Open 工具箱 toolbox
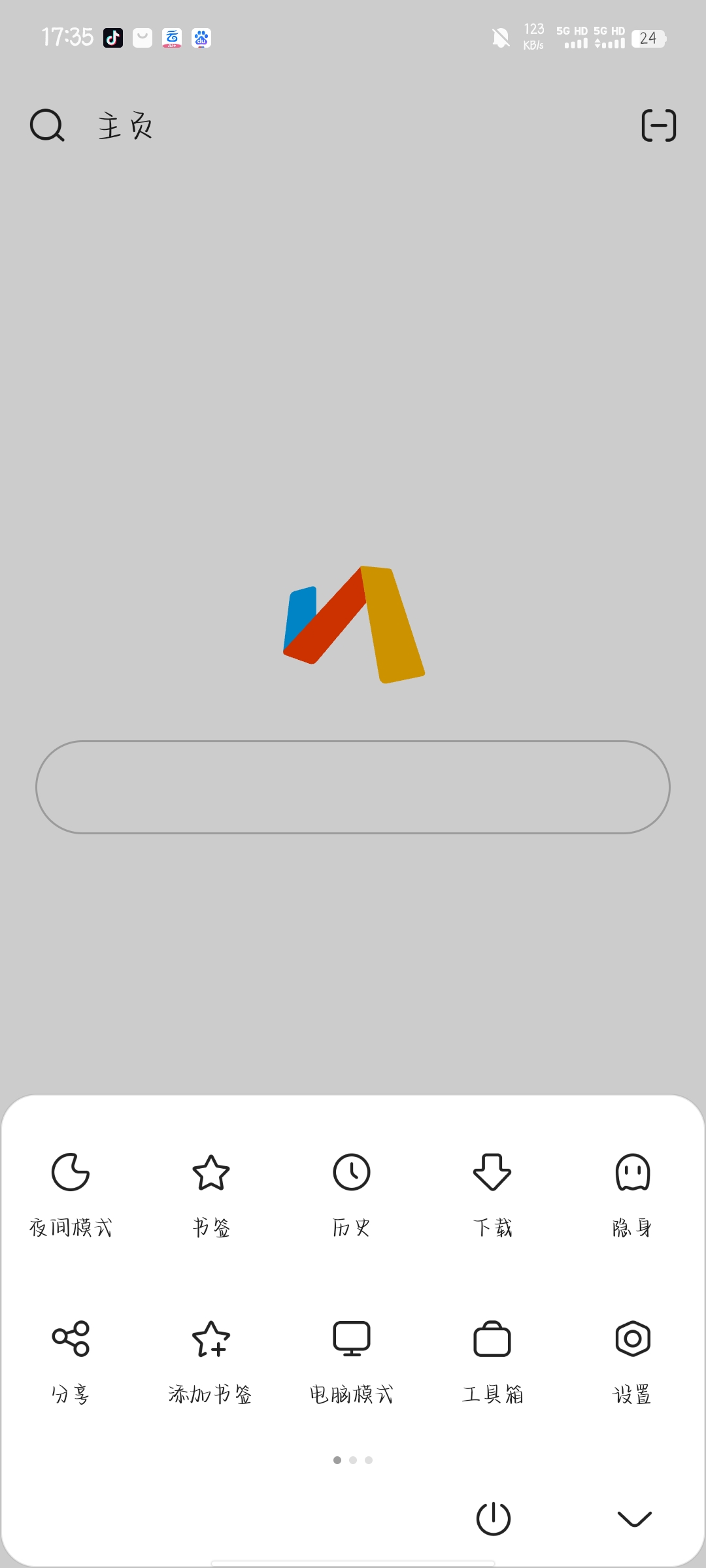The height and width of the screenshot is (1568, 706). coord(492,1359)
